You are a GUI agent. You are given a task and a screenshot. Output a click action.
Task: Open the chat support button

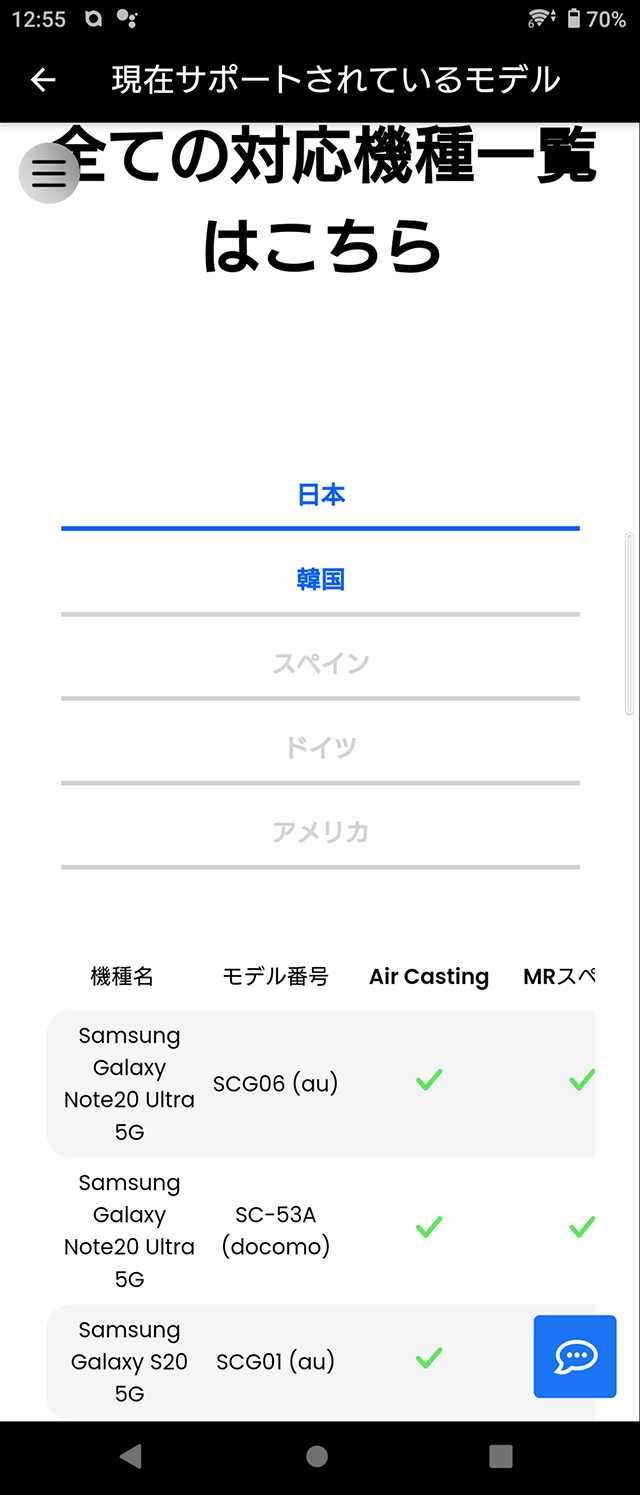pyautogui.click(x=575, y=1356)
